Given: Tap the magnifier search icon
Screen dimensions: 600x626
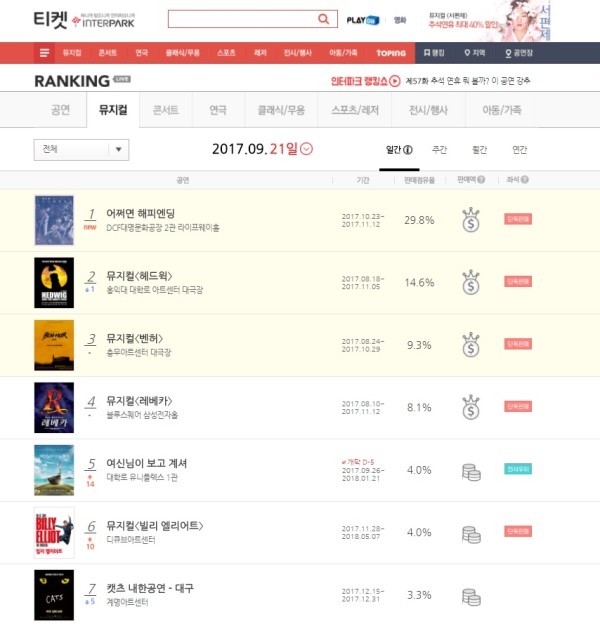Looking at the screenshot, I should pos(323,19).
